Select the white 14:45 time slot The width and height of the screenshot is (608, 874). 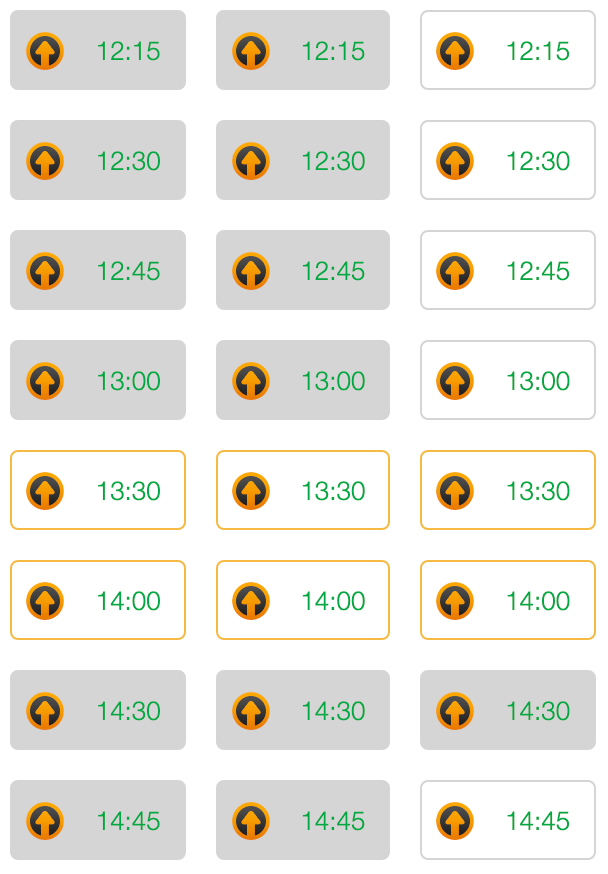507,820
